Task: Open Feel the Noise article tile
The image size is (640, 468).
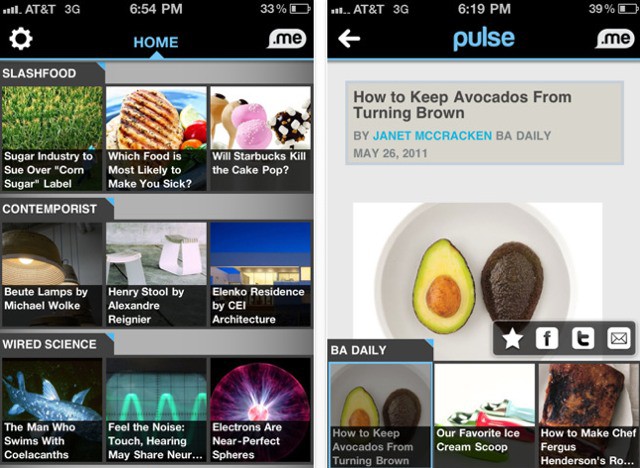Action: click(156, 409)
